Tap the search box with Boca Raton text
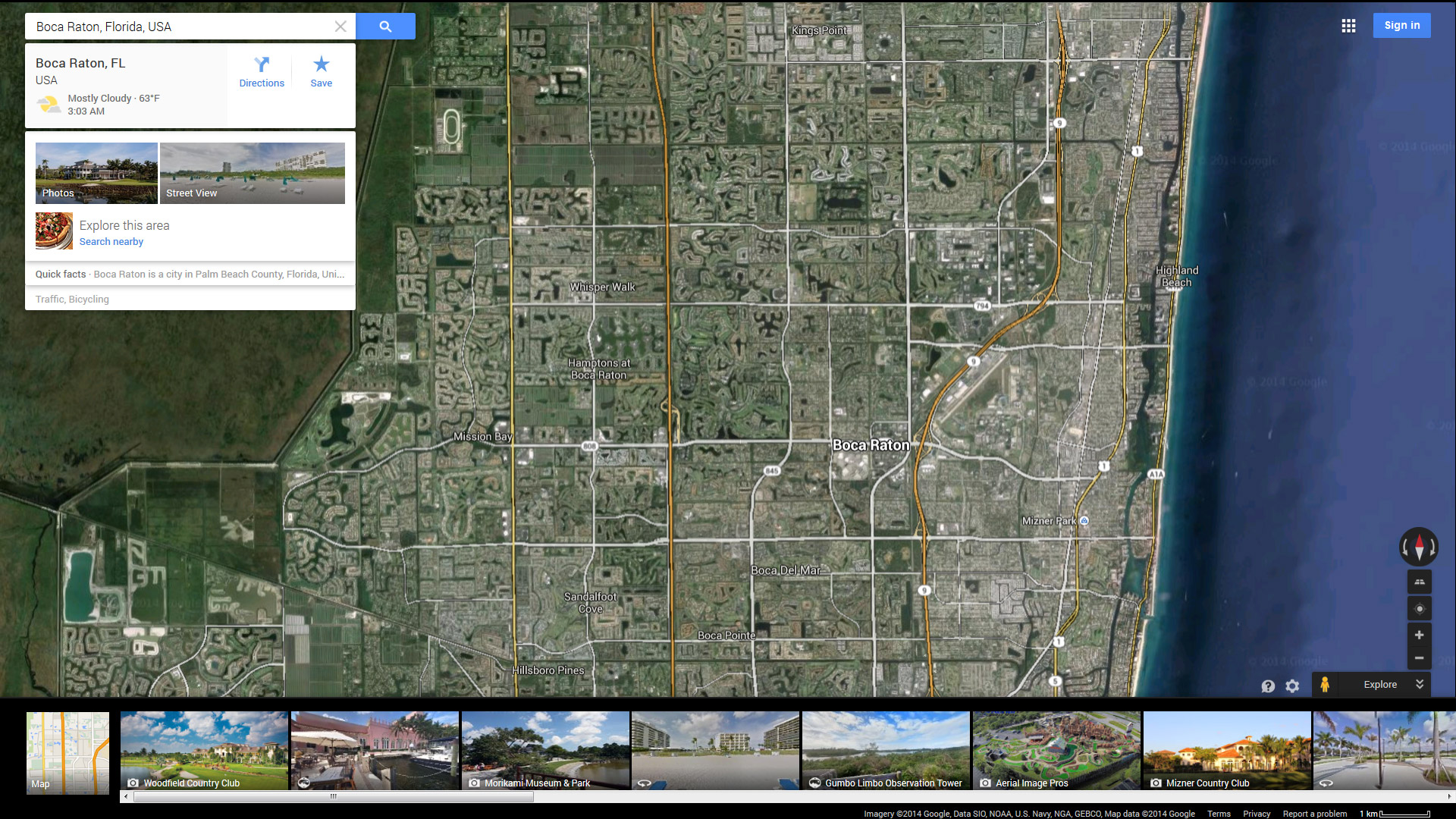Viewport: 1456px width, 819px height. coord(182,27)
